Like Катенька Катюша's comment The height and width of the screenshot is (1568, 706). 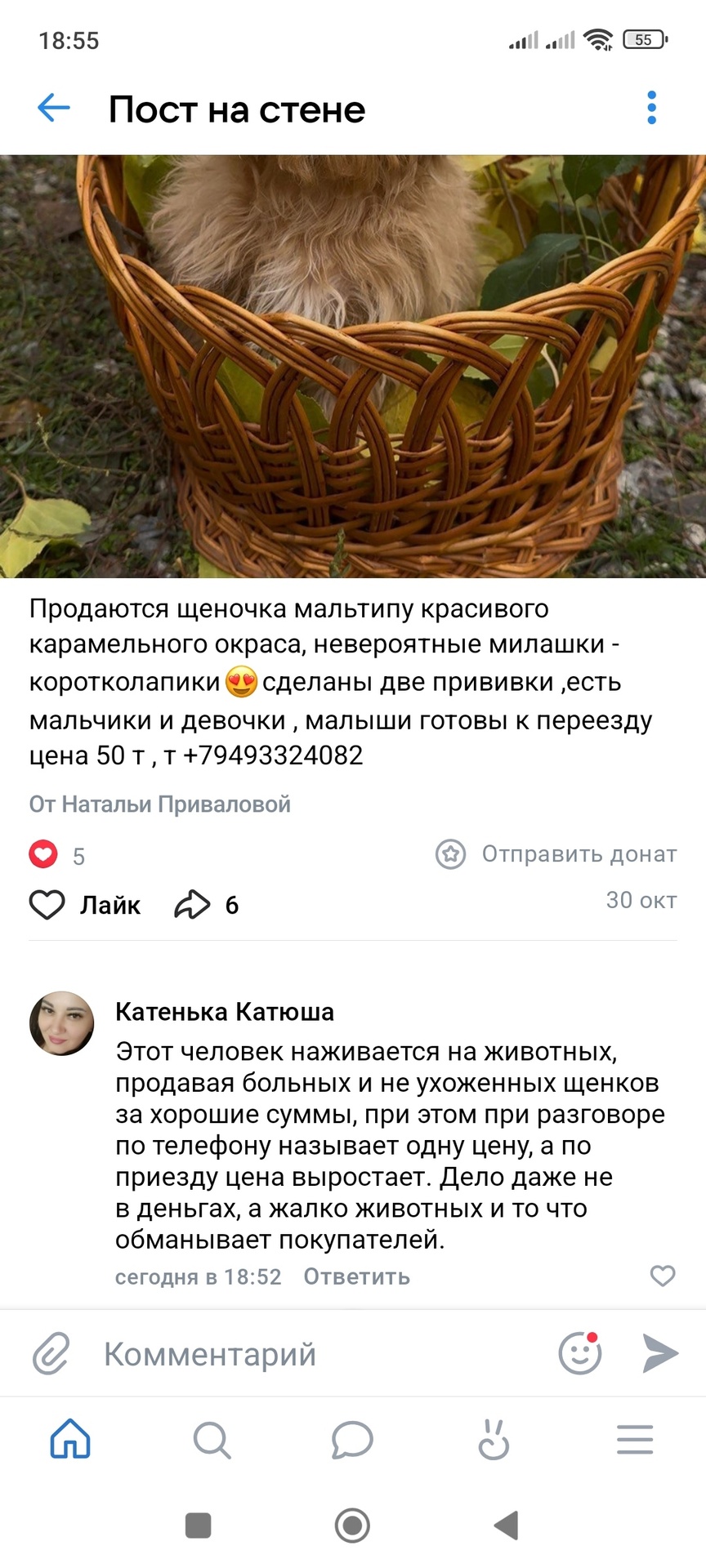point(662,1276)
